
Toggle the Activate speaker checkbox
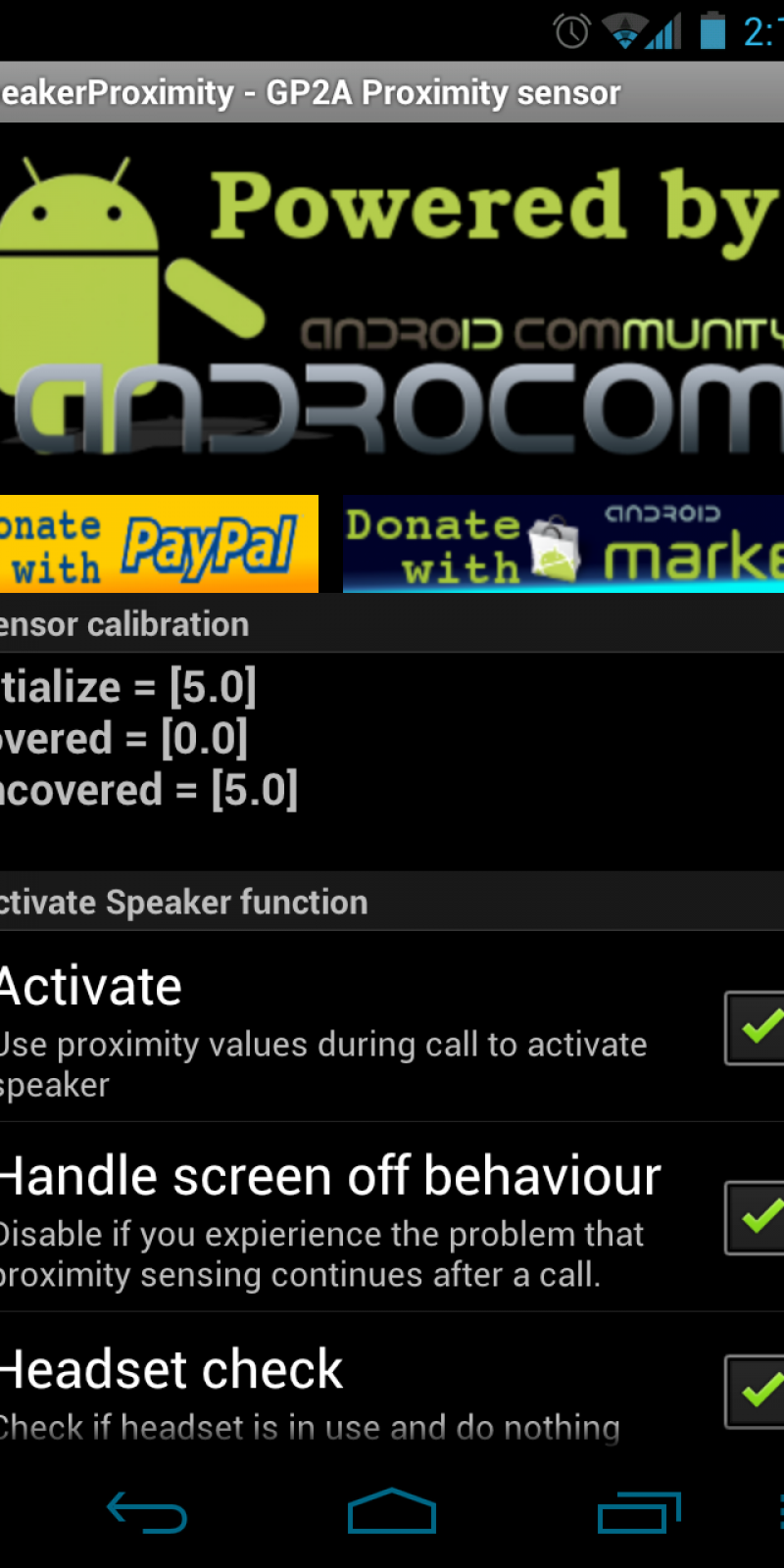757,1027
